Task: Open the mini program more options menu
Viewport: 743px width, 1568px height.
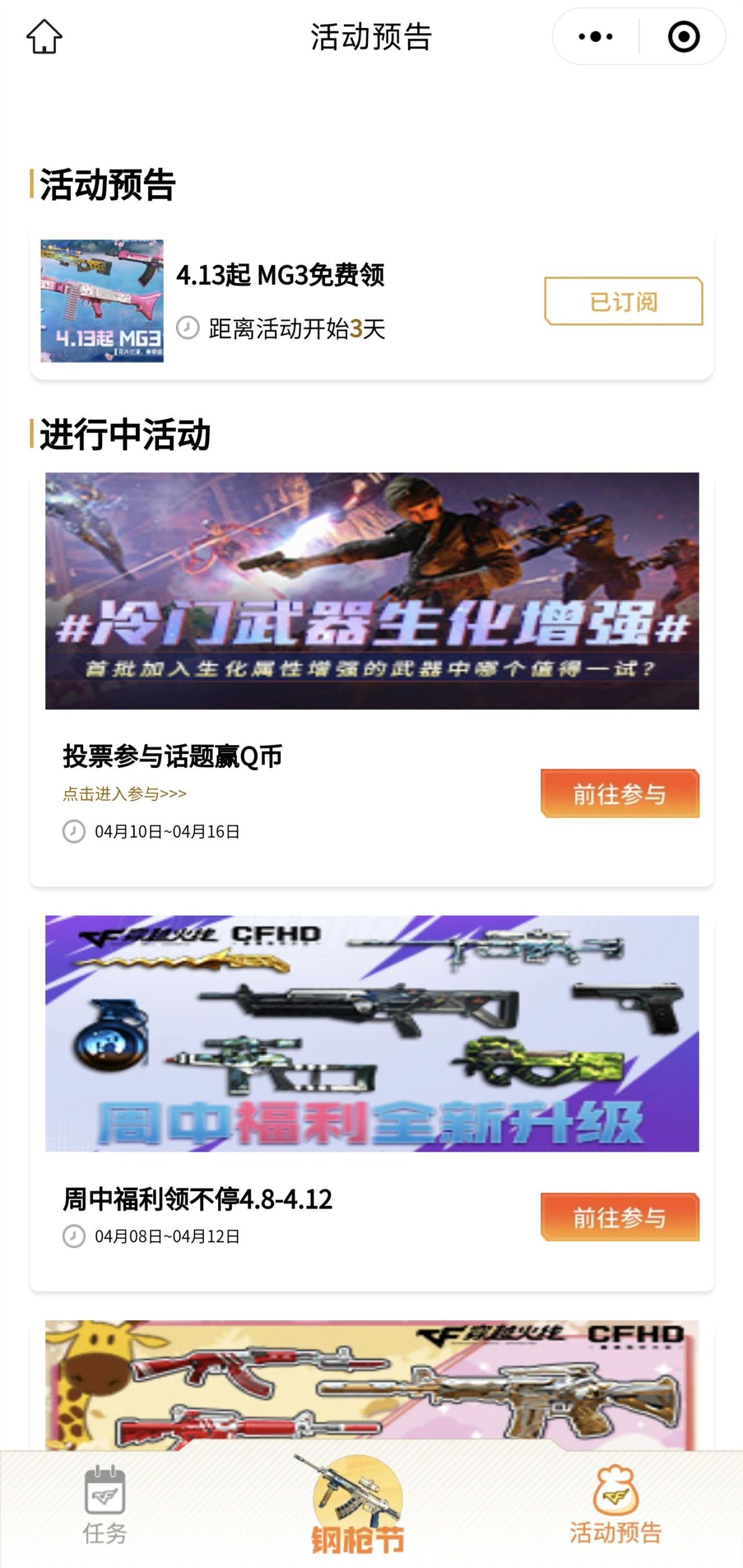Action: coord(596,37)
